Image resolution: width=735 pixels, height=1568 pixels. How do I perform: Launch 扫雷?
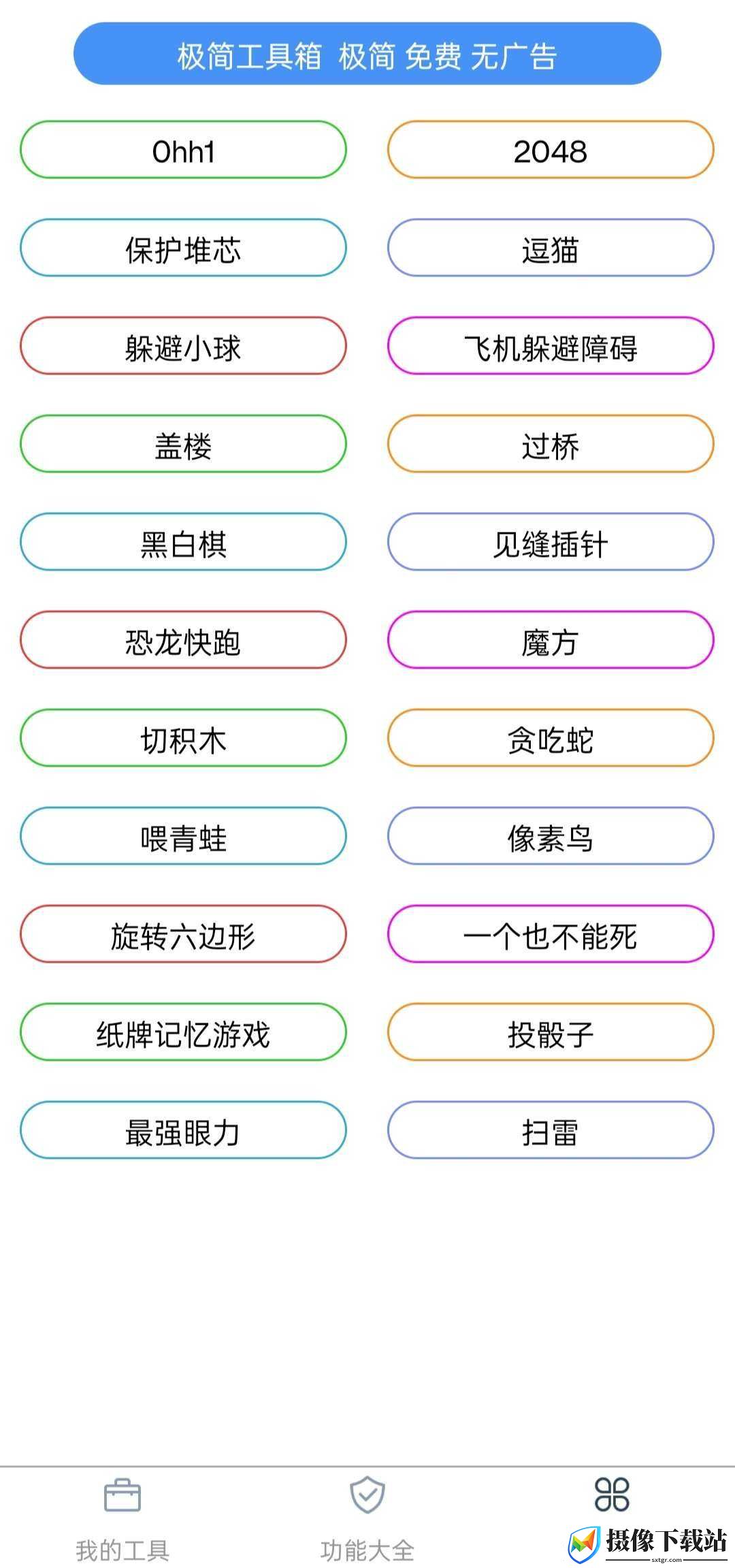click(551, 1130)
